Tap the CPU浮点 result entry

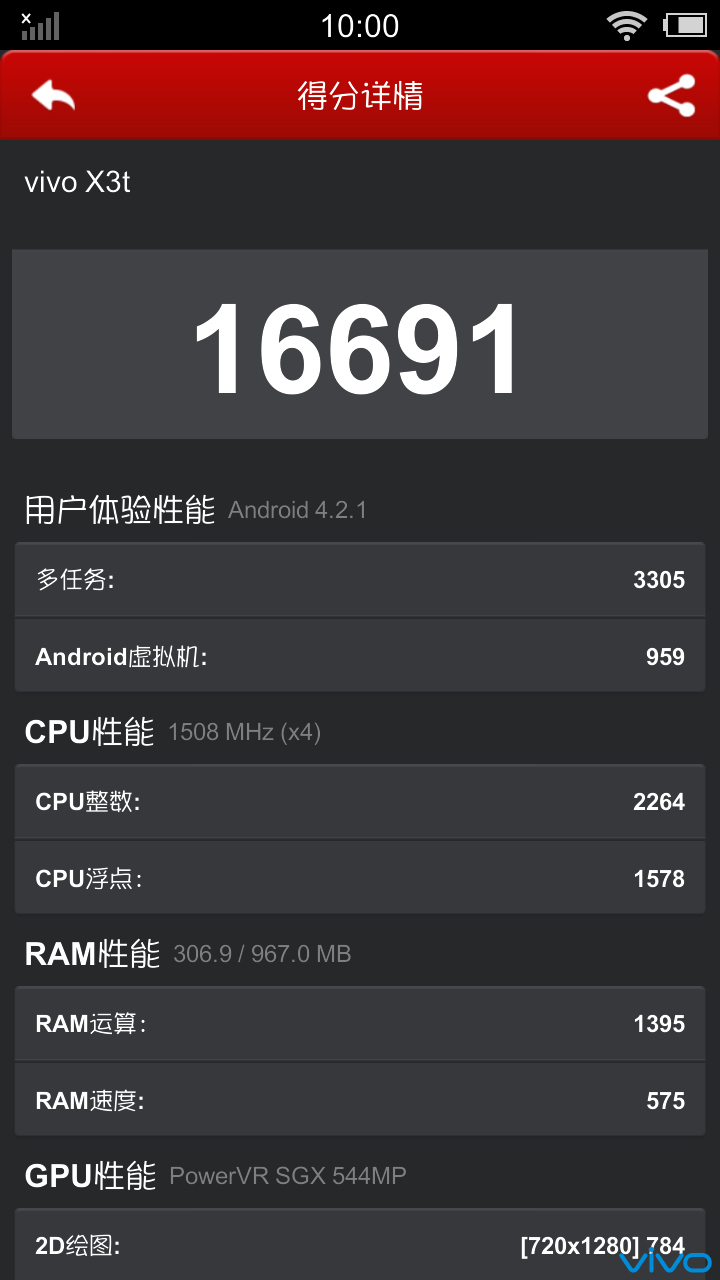pyautogui.click(x=360, y=877)
